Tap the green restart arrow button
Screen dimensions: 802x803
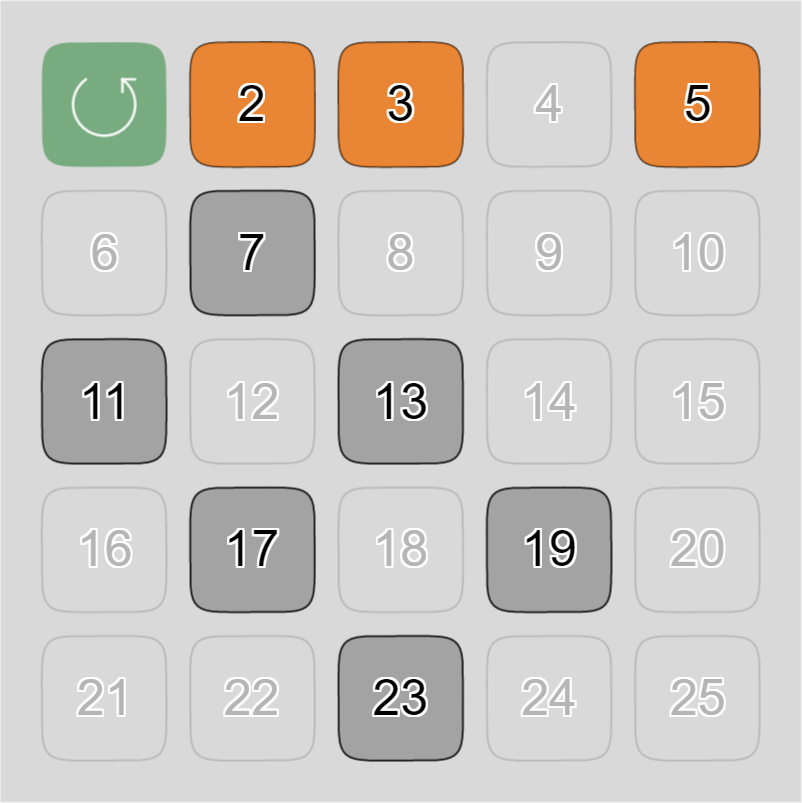tap(104, 104)
